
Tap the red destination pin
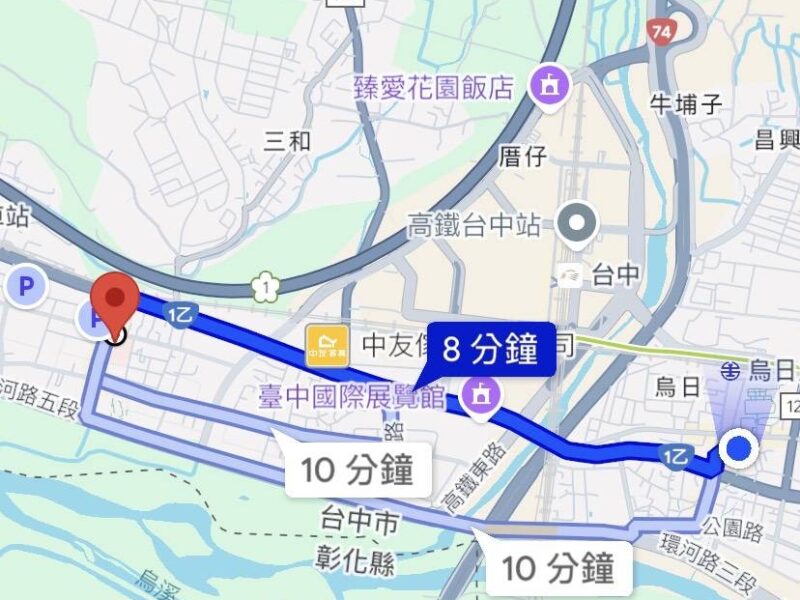115,302
